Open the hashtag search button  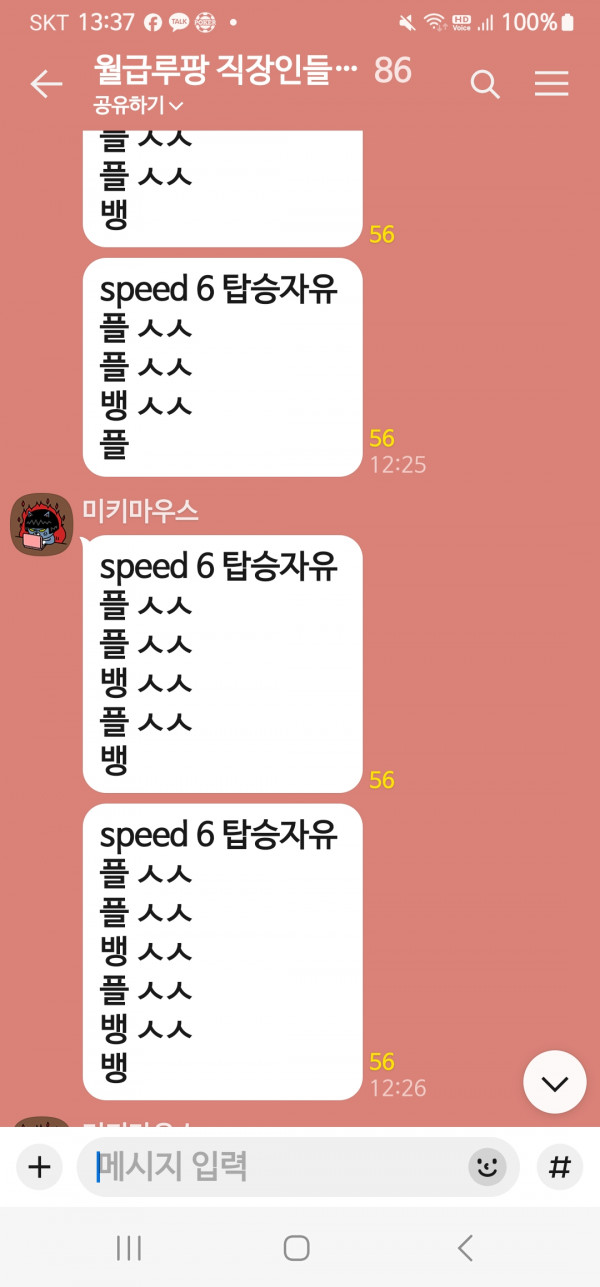point(561,1167)
